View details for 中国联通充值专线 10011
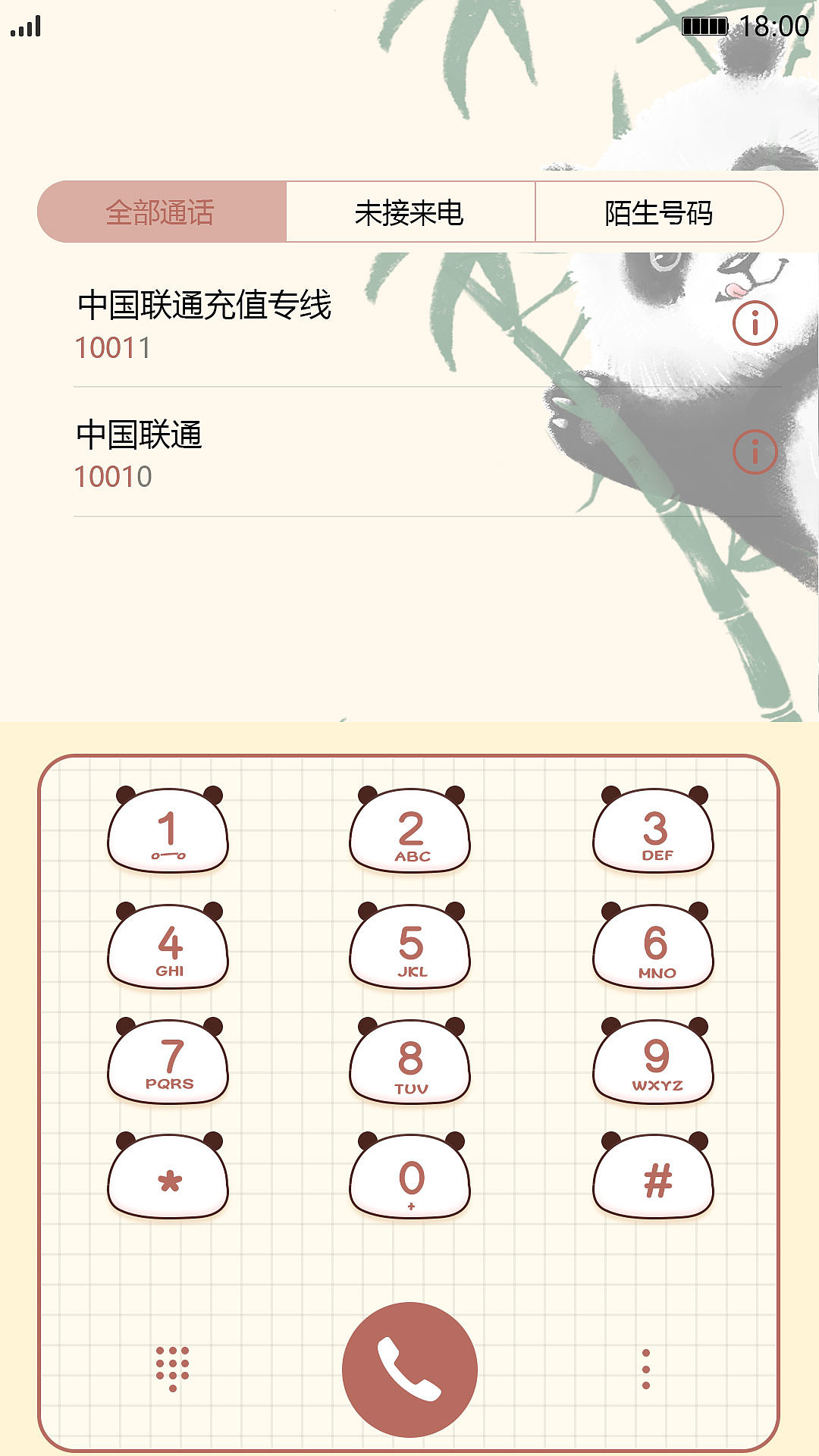The width and height of the screenshot is (819, 1456). 755,323
